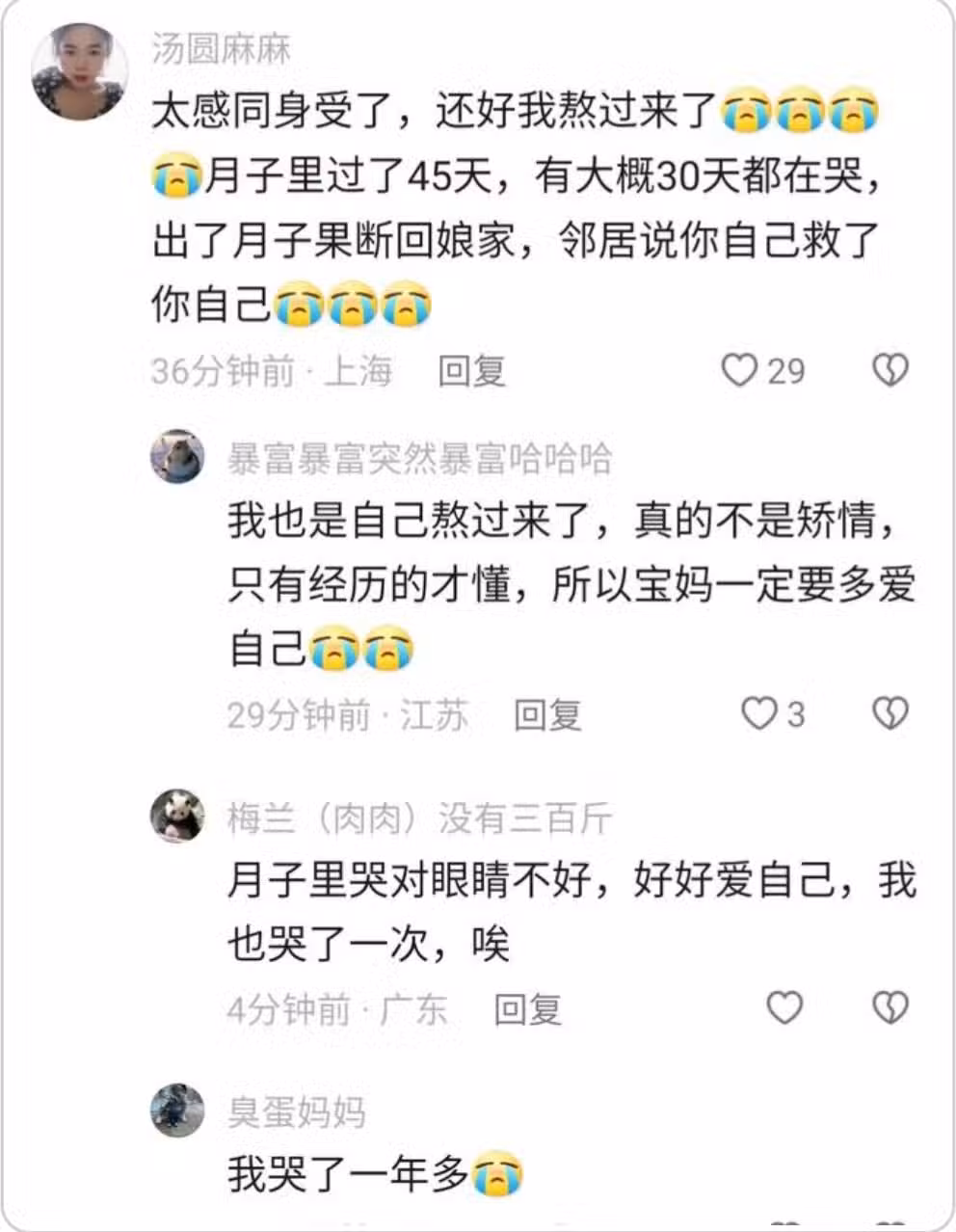This screenshot has width=956, height=1232.
Task: Like 汤圆麻麻's comment
Action: click(740, 370)
